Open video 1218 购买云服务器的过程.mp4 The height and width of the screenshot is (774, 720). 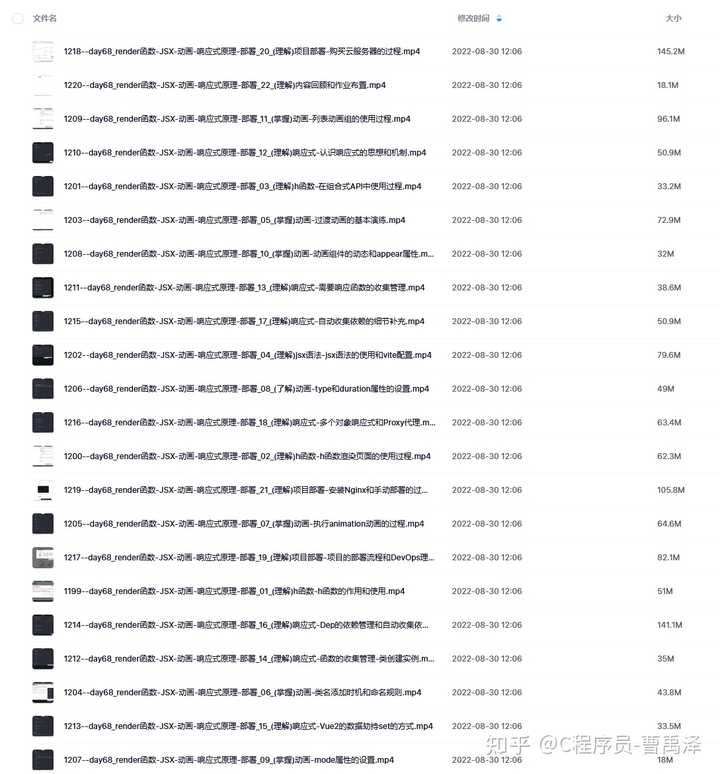(241, 51)
